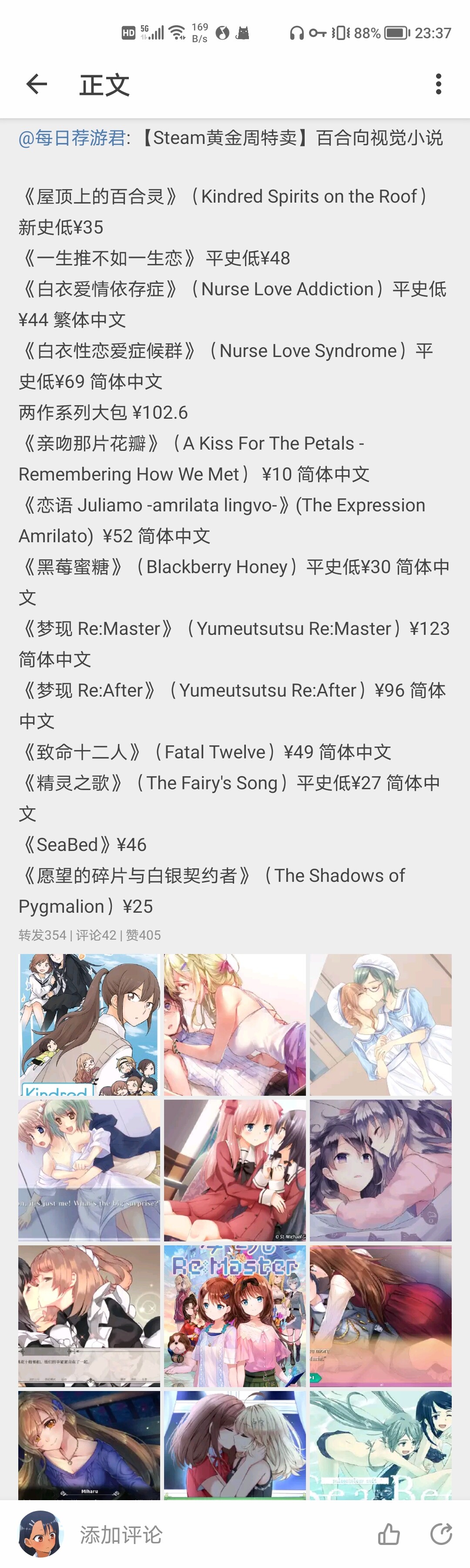Open the Miharu screenshot thumbnail
Image resolution: width=470 pixels, height=1568 pixels.
(89, 1445)
